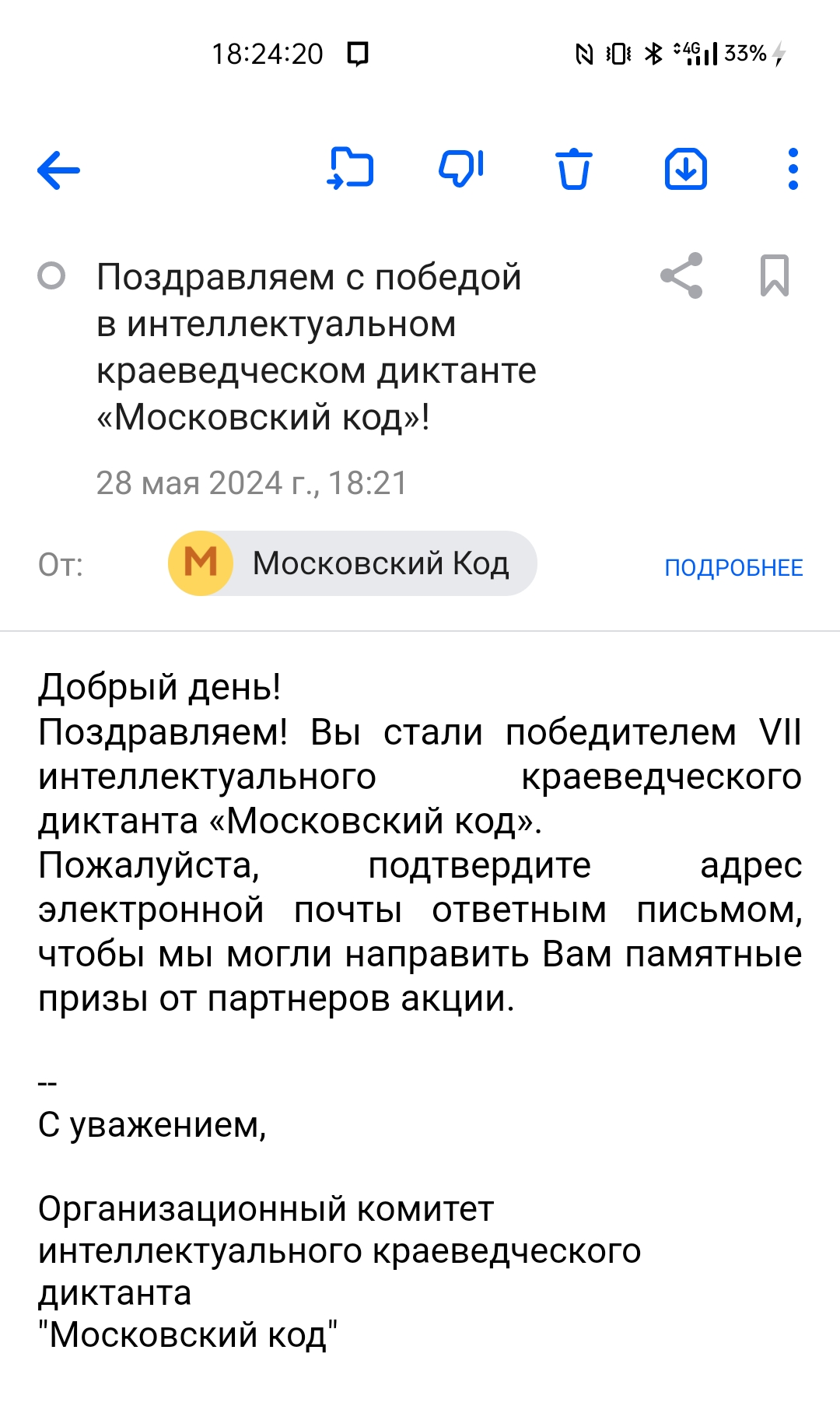Delete this email with trash icon
The width and height of the screenshot is (840, 1420).
(574, 168)
